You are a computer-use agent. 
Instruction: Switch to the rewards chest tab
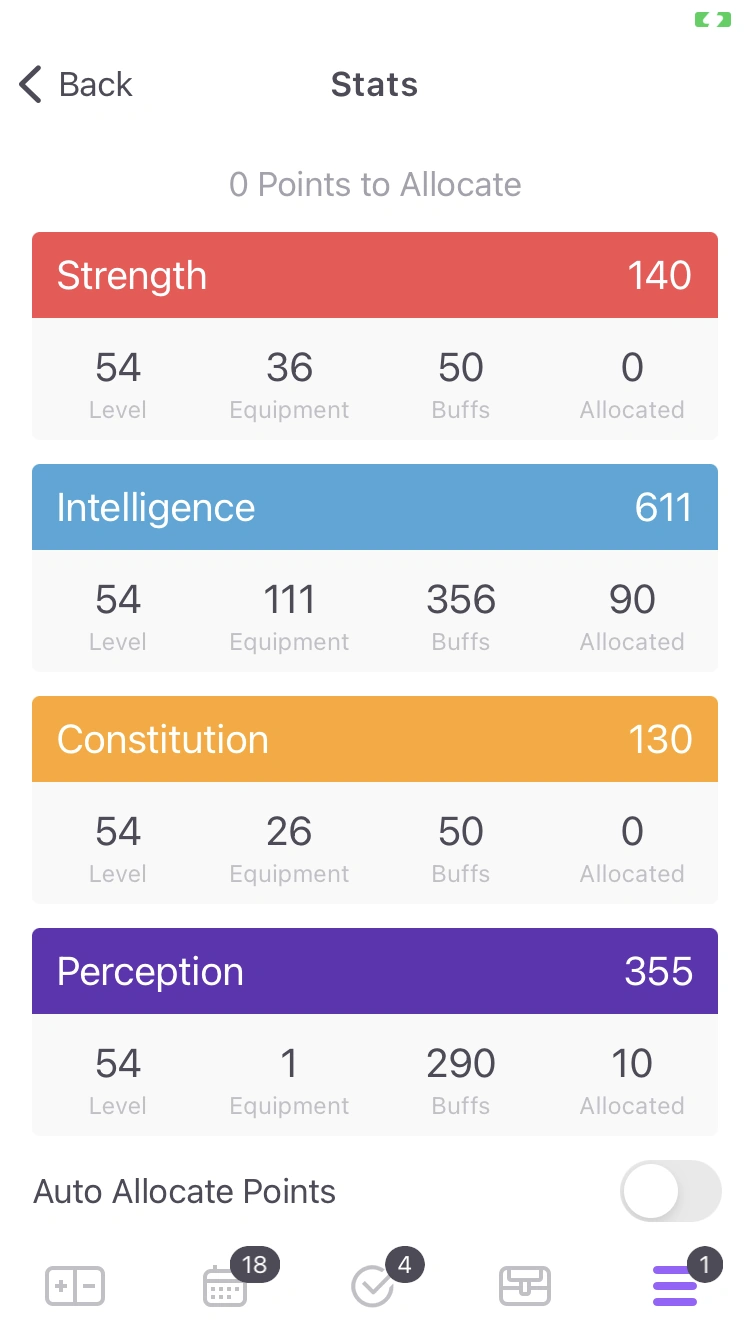(524, 1286)
